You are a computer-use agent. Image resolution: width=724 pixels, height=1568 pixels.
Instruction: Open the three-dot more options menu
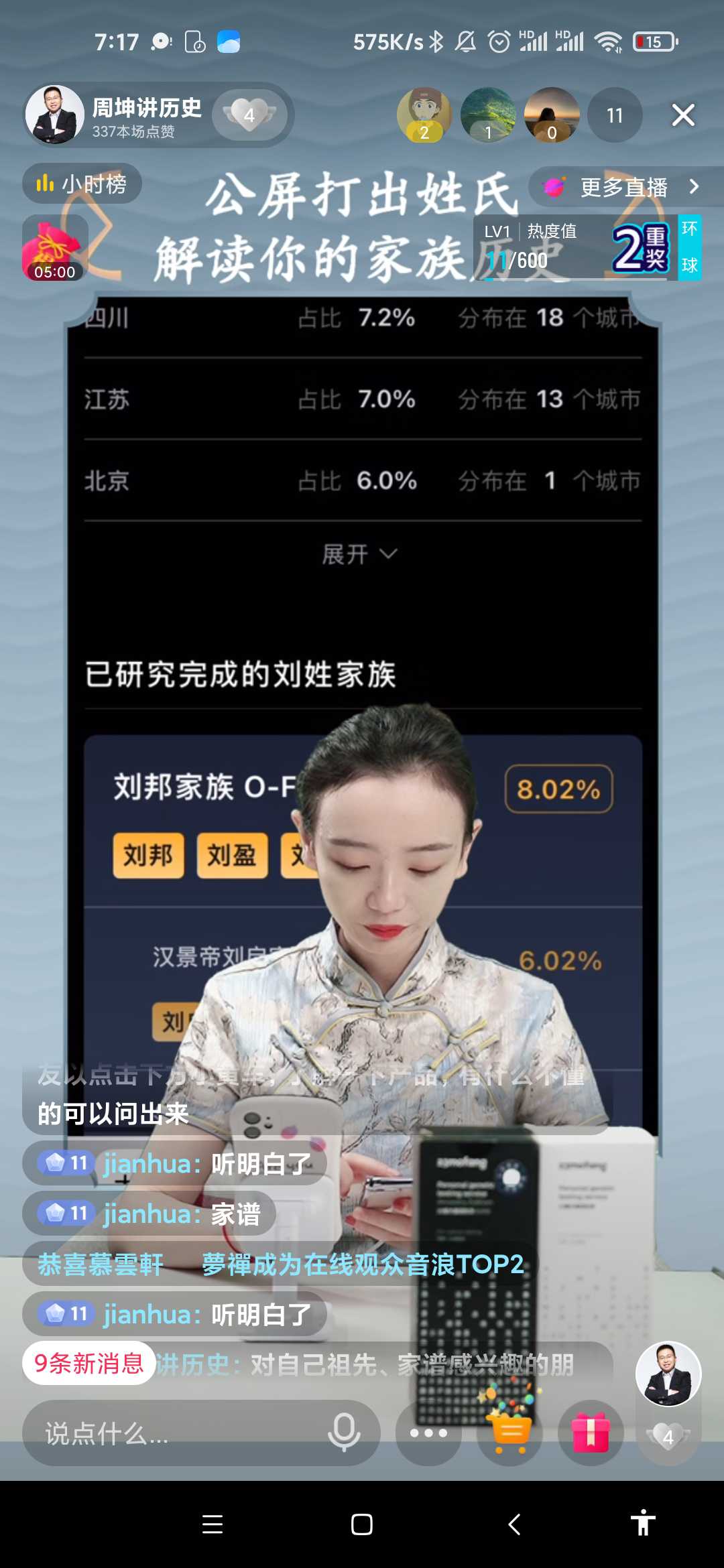(428, 1433)
